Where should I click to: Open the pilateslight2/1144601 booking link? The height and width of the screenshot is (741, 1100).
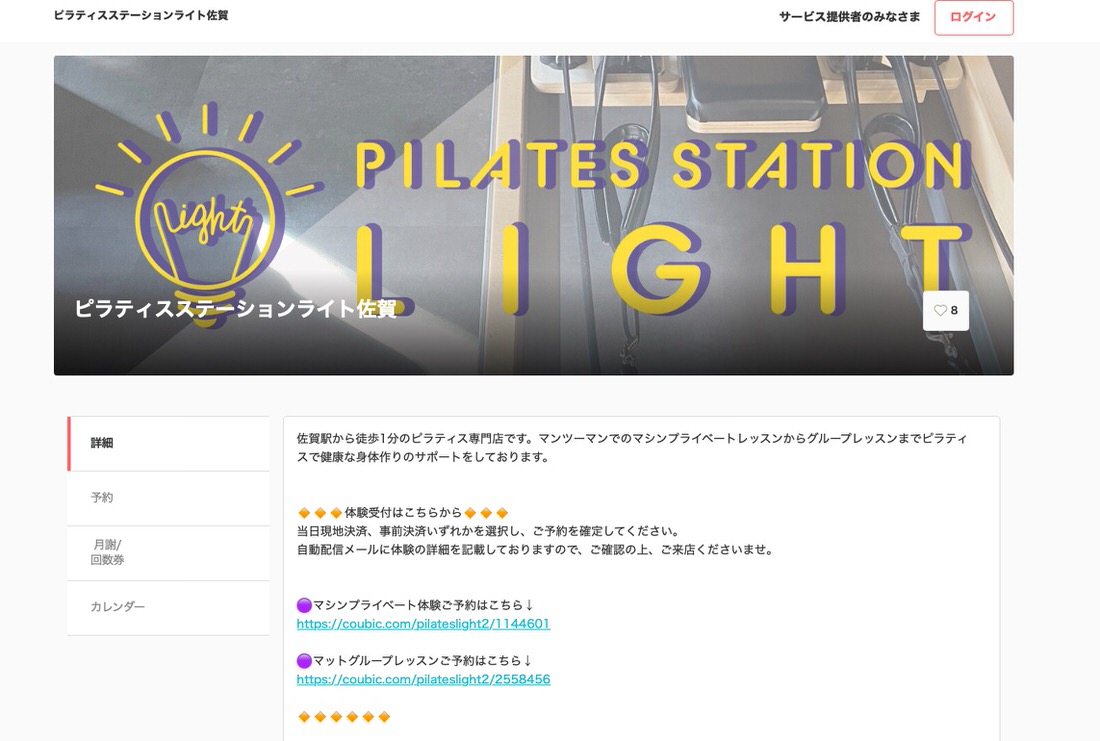click(x=423, y=624)
